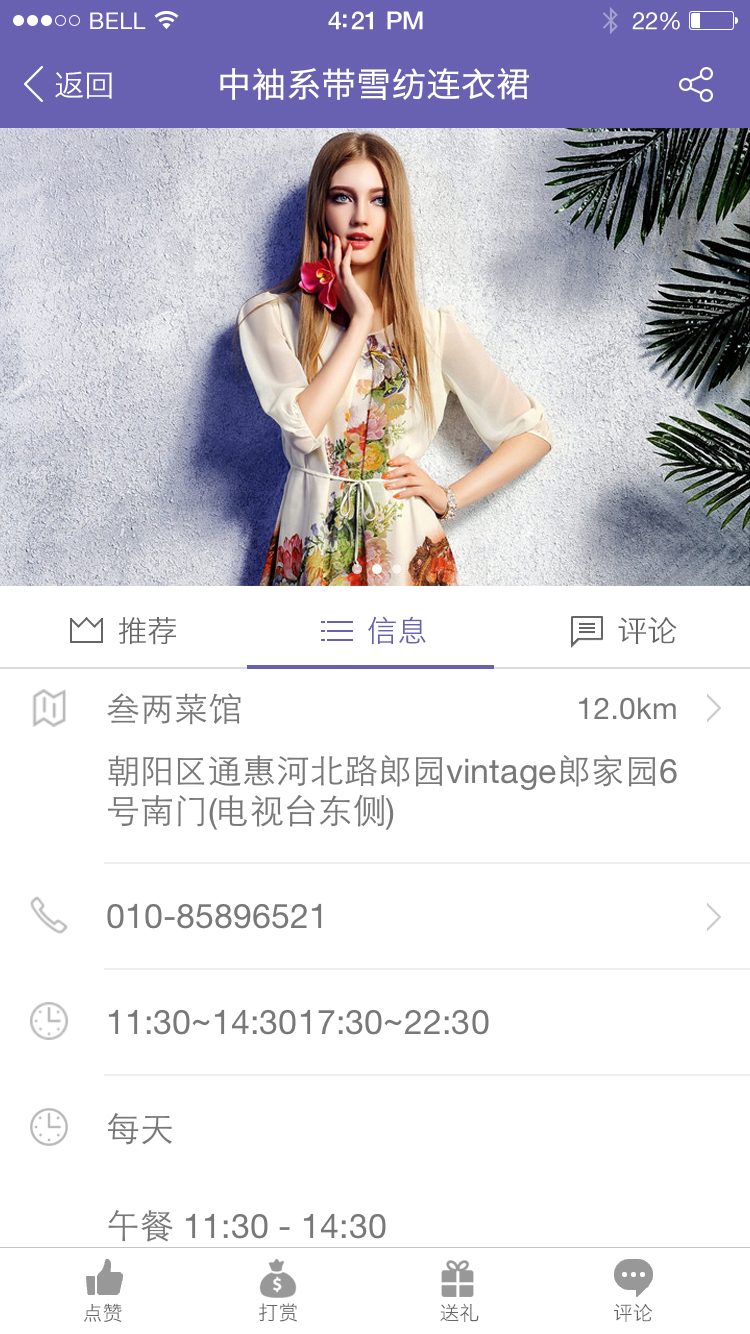
Task: Tap the 评论 speech-bubble icon in bottom bar
Action: click(x=633, y=1277)
